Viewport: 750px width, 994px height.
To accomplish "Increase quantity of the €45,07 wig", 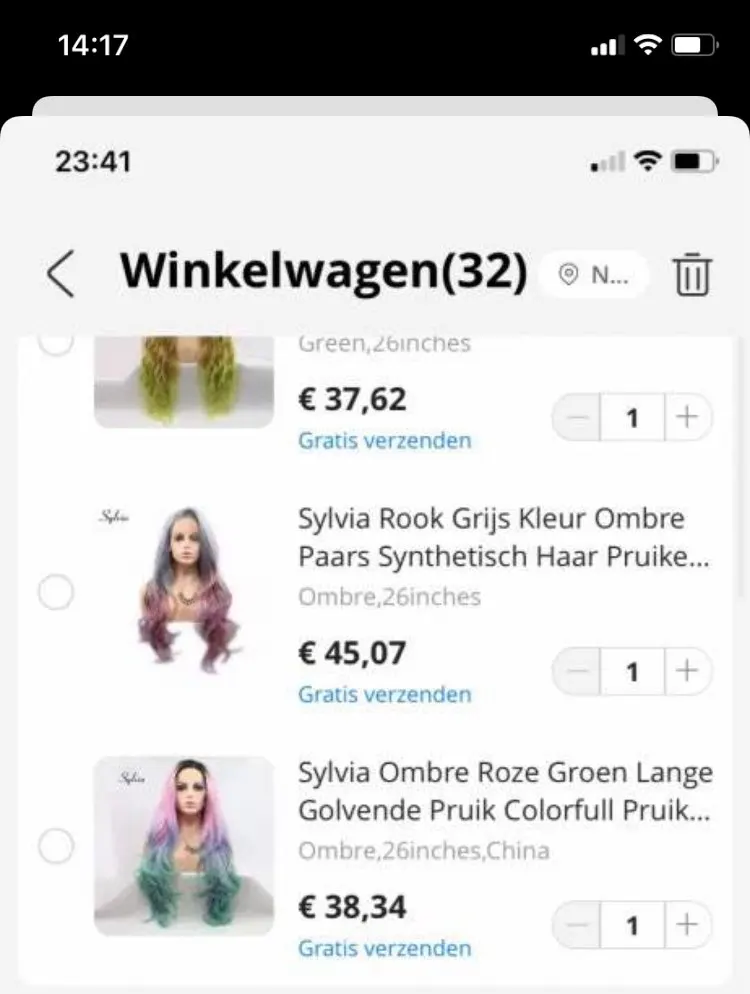I will coord(687,671).
